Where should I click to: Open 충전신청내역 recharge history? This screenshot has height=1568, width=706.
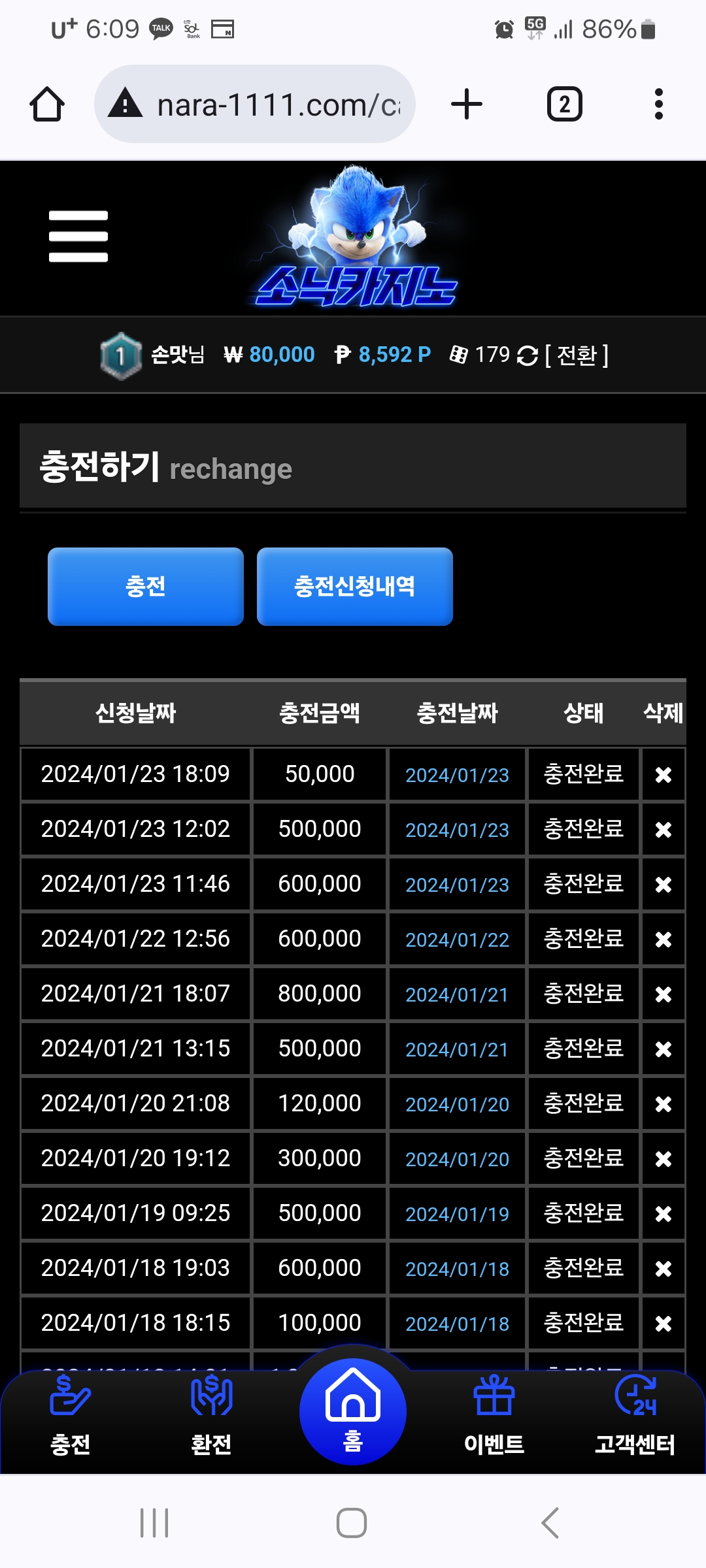tap(355, 587)
